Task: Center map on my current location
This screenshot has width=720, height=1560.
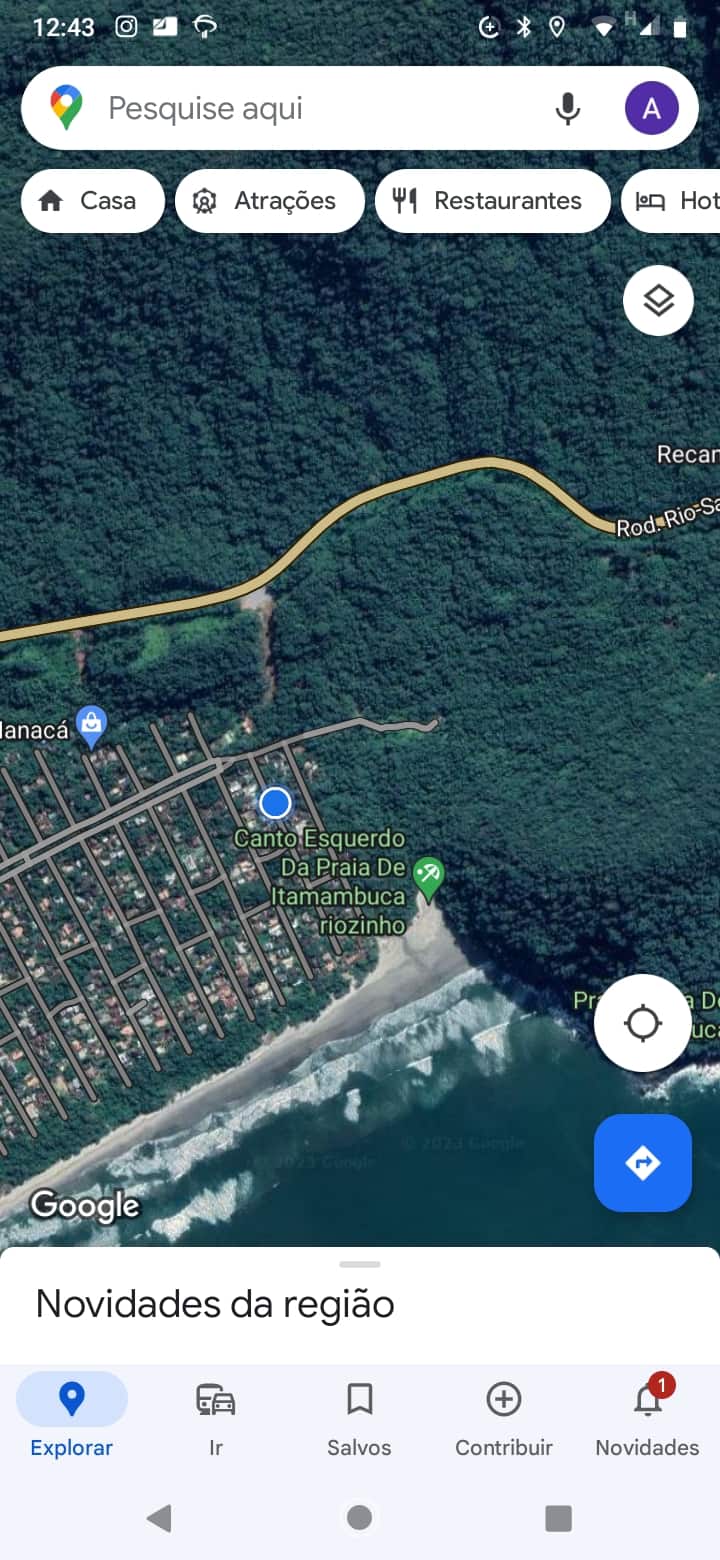Action: 642,1023
